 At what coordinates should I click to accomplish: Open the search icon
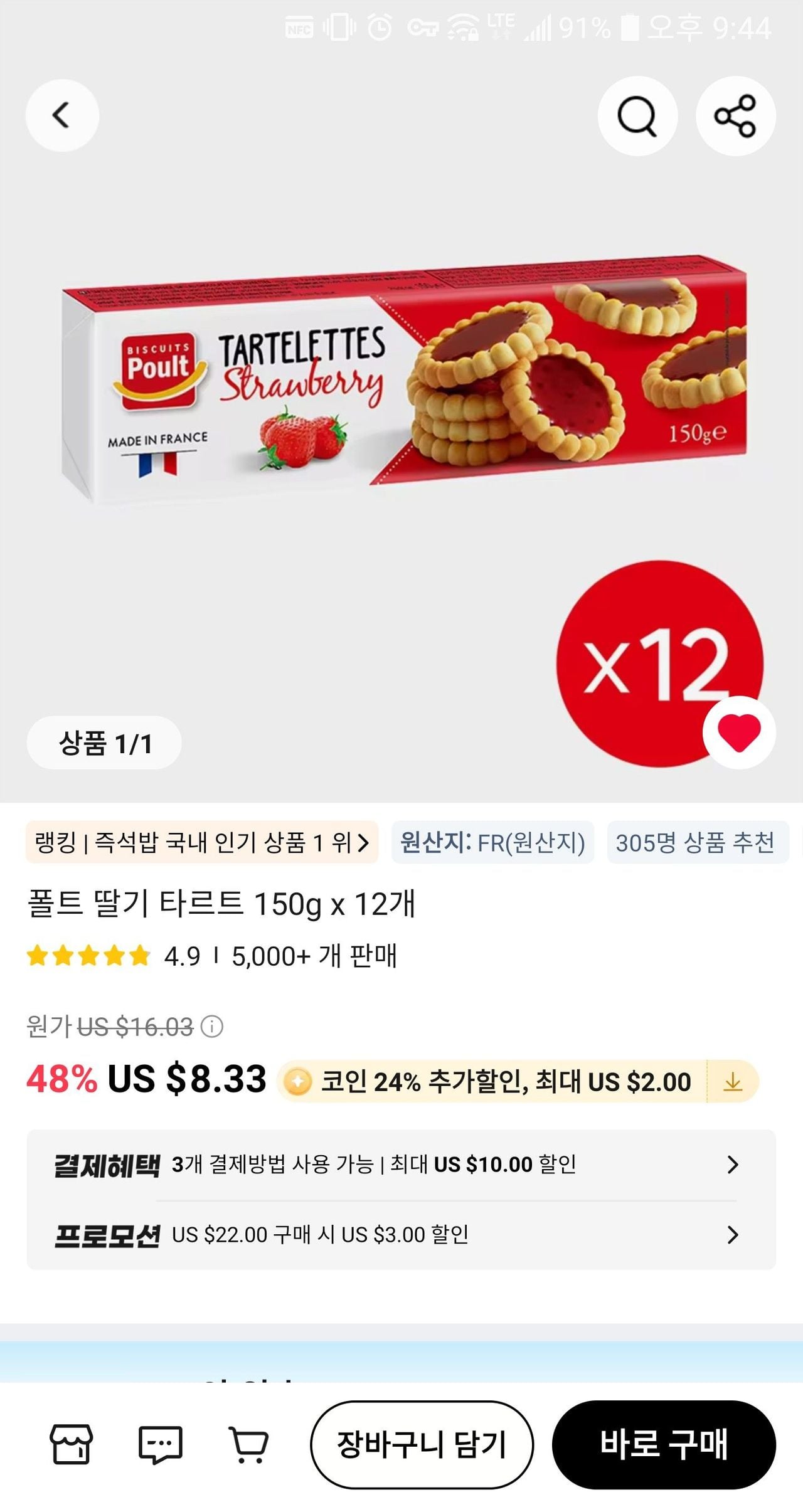coord(637,115)
